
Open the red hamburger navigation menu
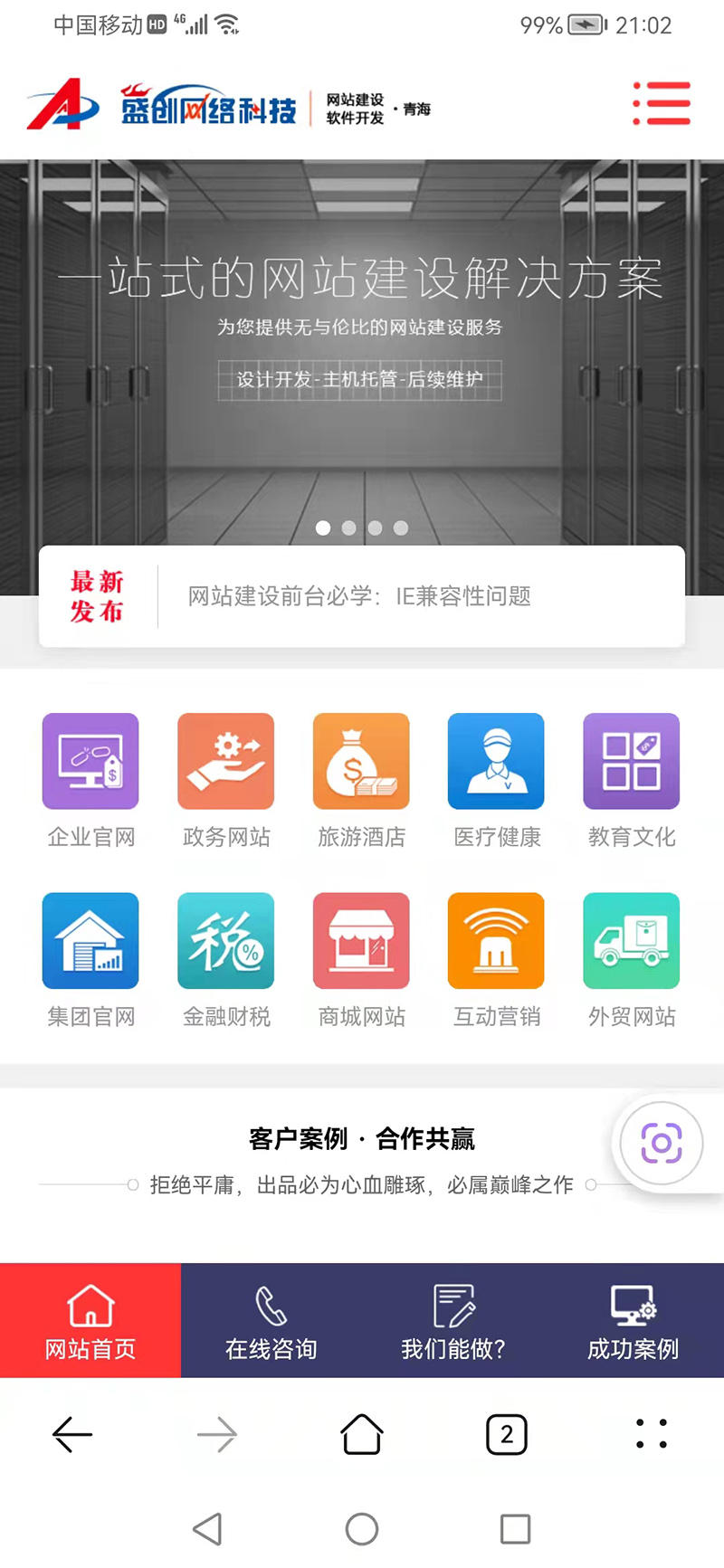tap(662, 103)
